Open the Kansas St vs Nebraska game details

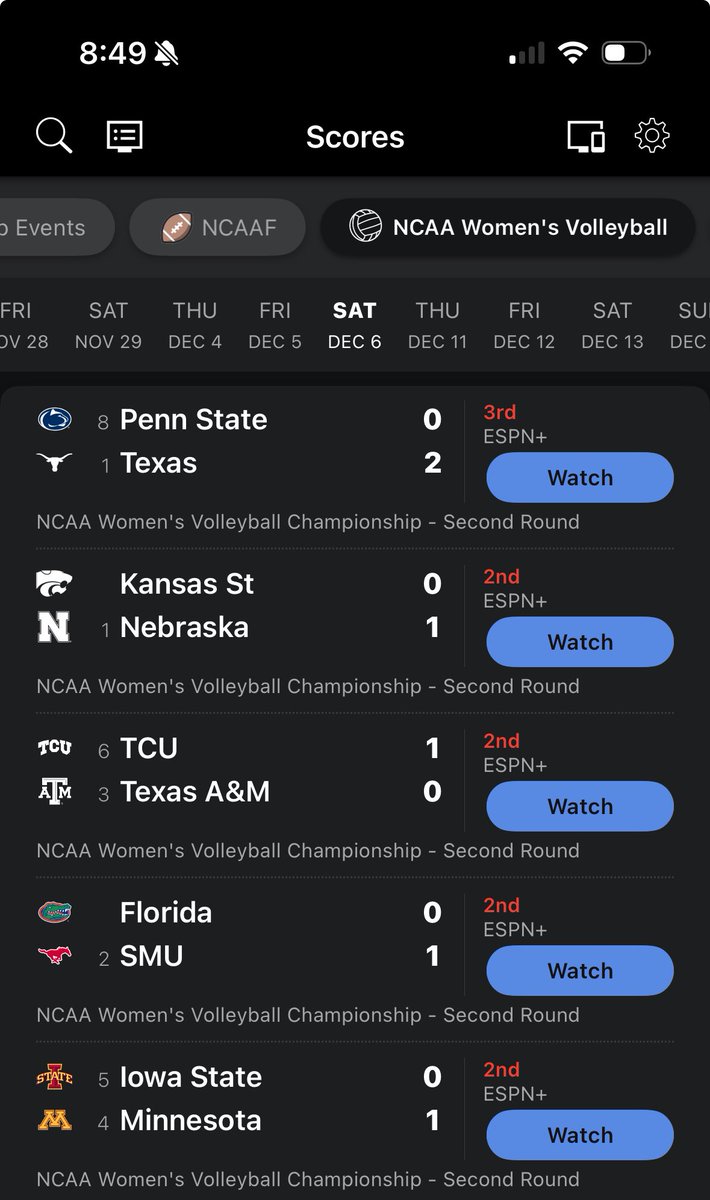(240, 606)
